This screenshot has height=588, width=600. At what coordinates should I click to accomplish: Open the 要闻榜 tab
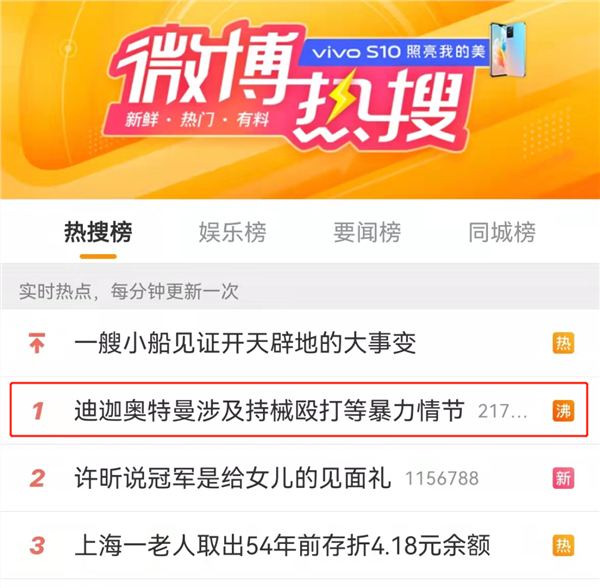point(367,234)
